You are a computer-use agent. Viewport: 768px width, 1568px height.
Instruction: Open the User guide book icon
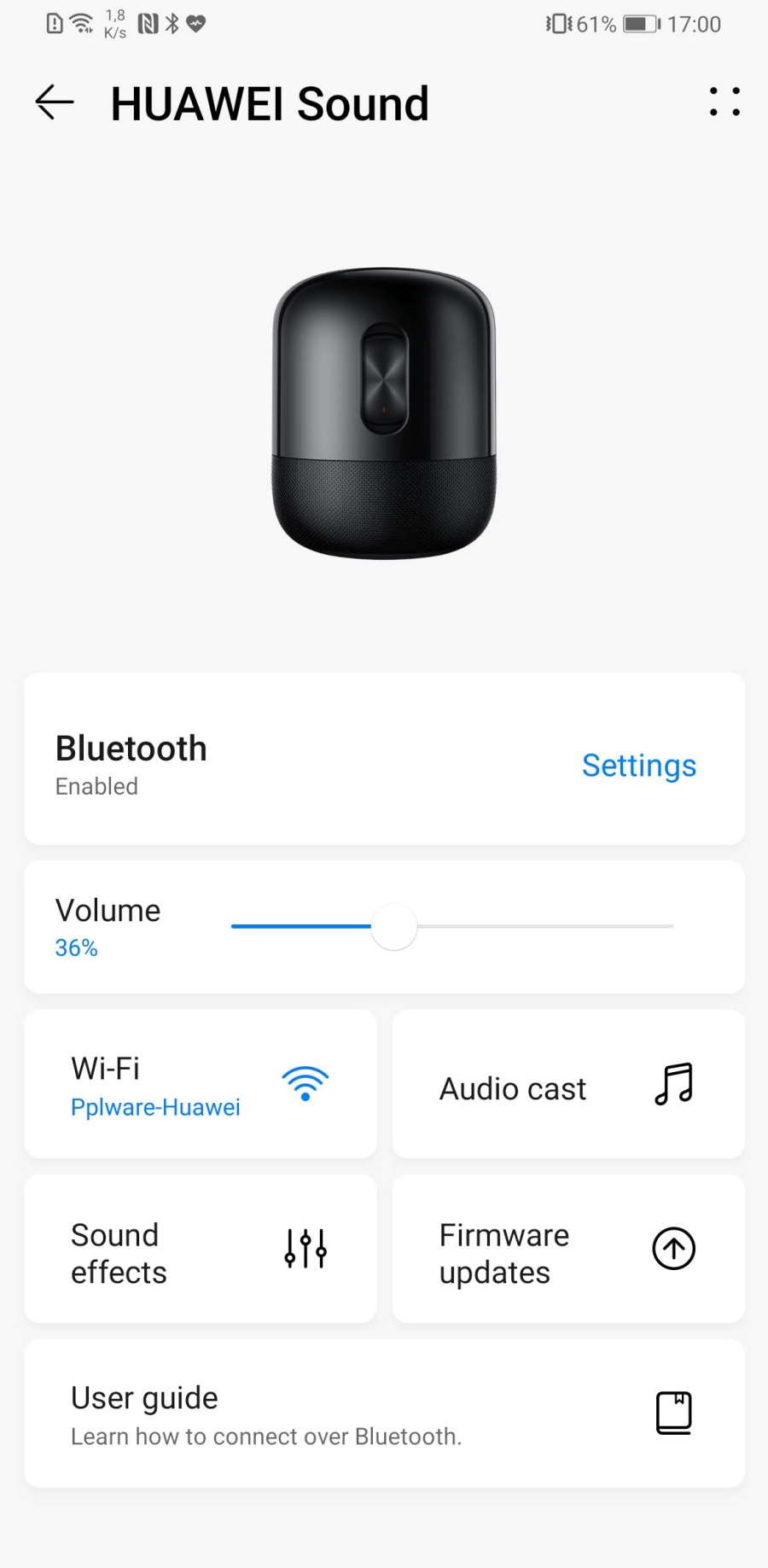(673, 1412)
